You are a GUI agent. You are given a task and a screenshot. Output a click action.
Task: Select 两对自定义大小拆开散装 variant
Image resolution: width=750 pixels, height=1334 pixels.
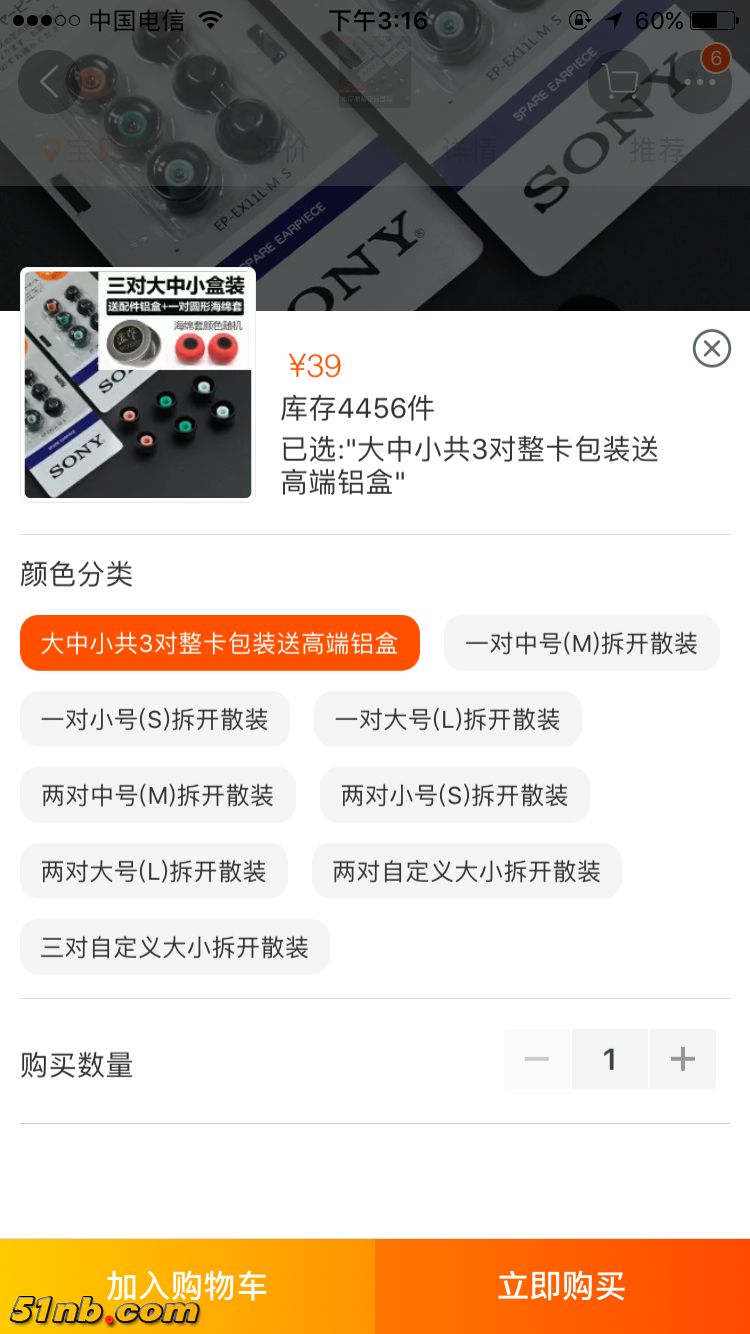click(466, 871)
